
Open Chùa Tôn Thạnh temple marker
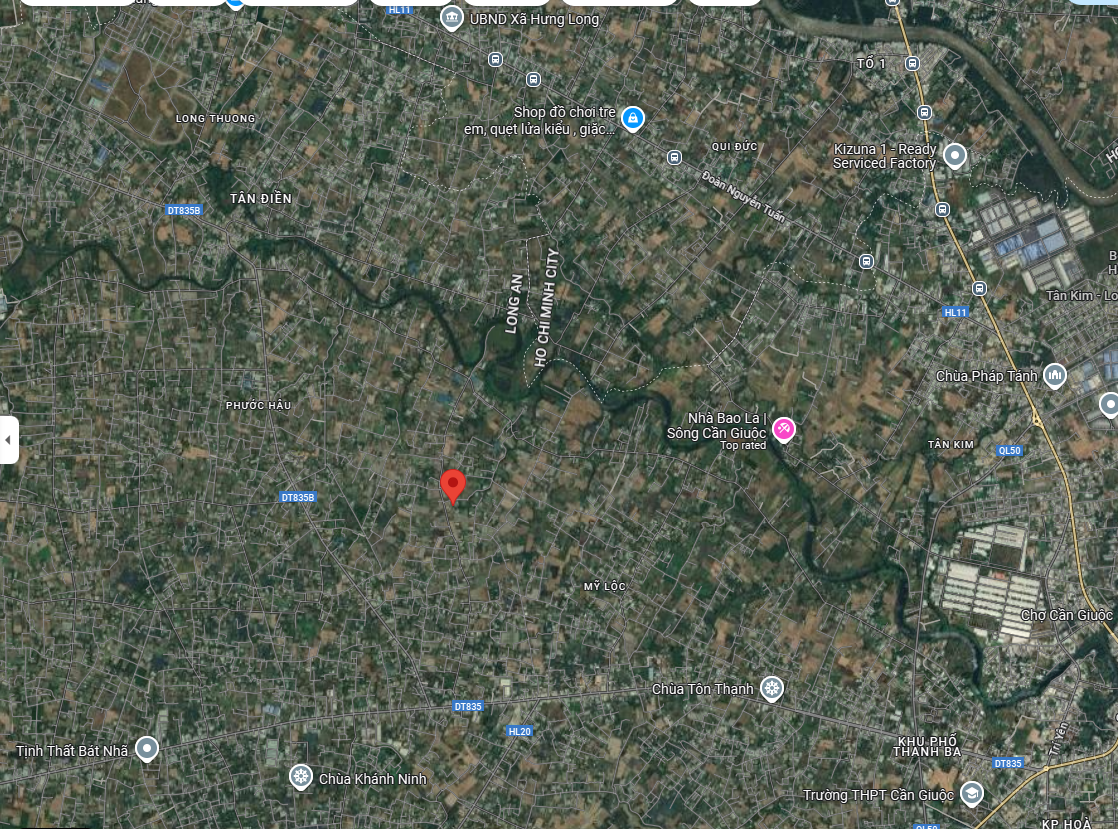point(771,688)
